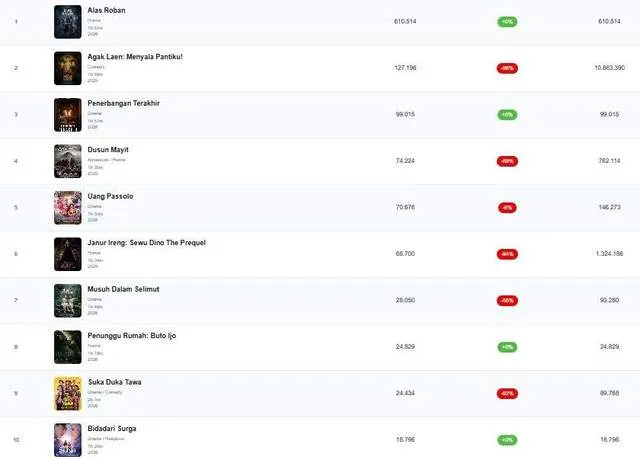The width and height of the screenshot is (640, 459).
Task: Open Penunggu Rumah: Buto Ijo row
Action: [132, 336]
